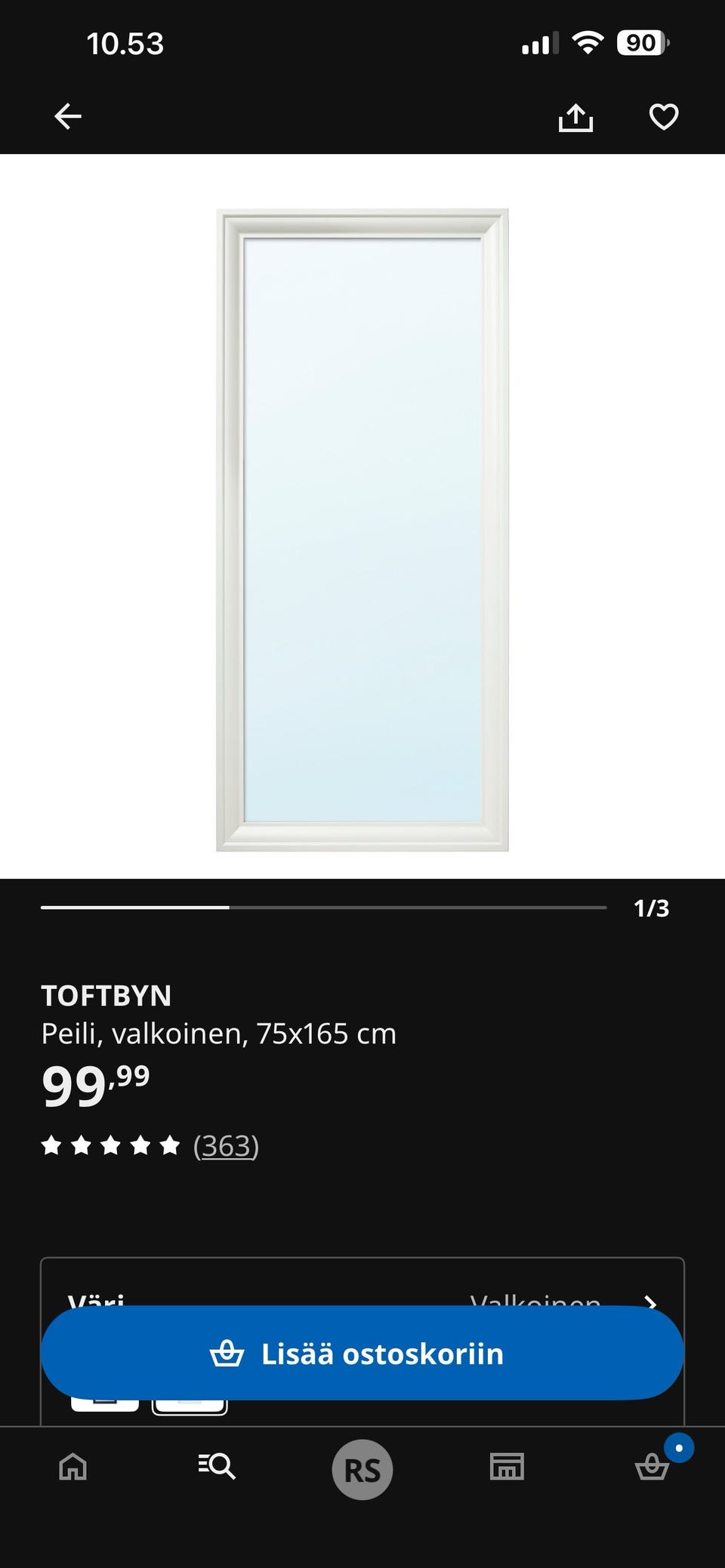
Task: Add the mirror to favorites with the heart
Action: tap(664, 117)
